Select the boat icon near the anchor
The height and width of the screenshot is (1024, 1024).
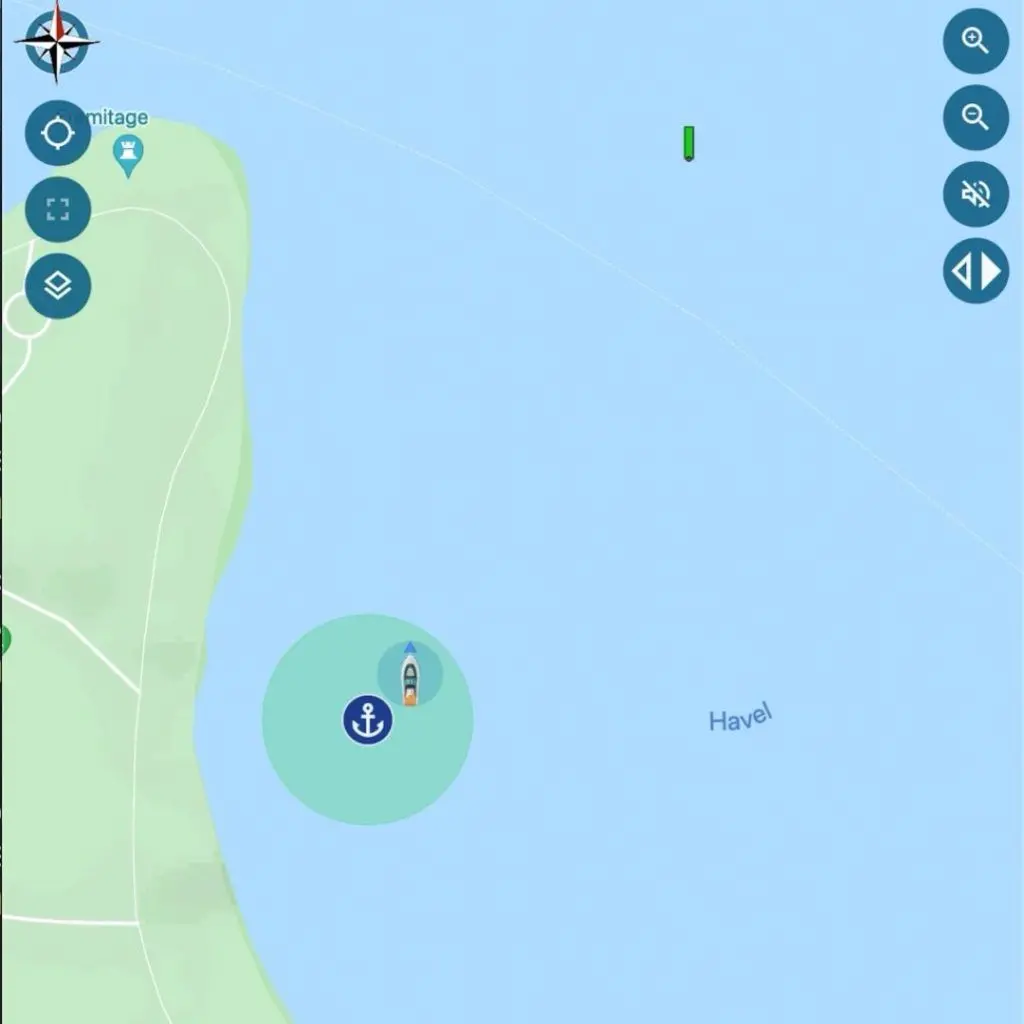(410, 678)
